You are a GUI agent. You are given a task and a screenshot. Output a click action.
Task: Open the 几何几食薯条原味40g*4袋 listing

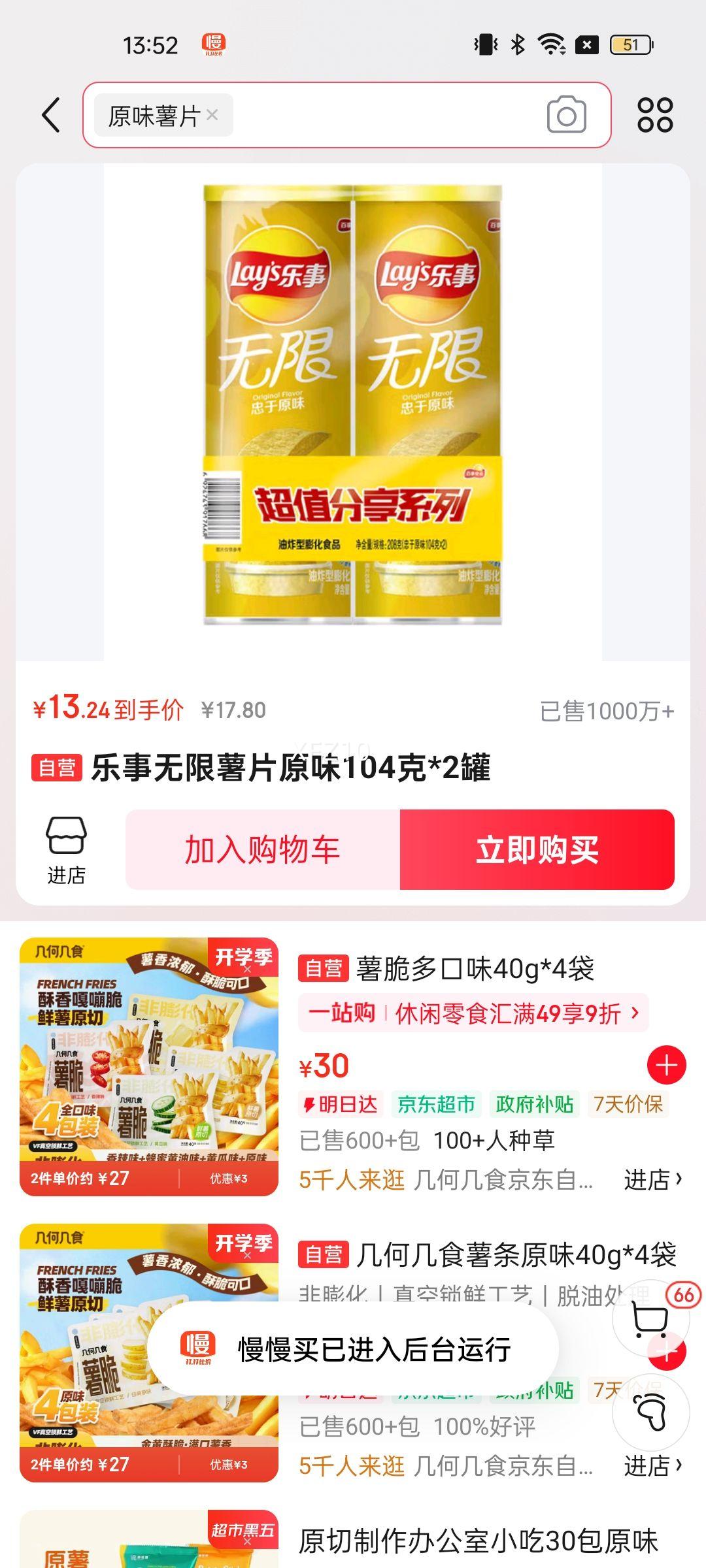coord(516,1255)
